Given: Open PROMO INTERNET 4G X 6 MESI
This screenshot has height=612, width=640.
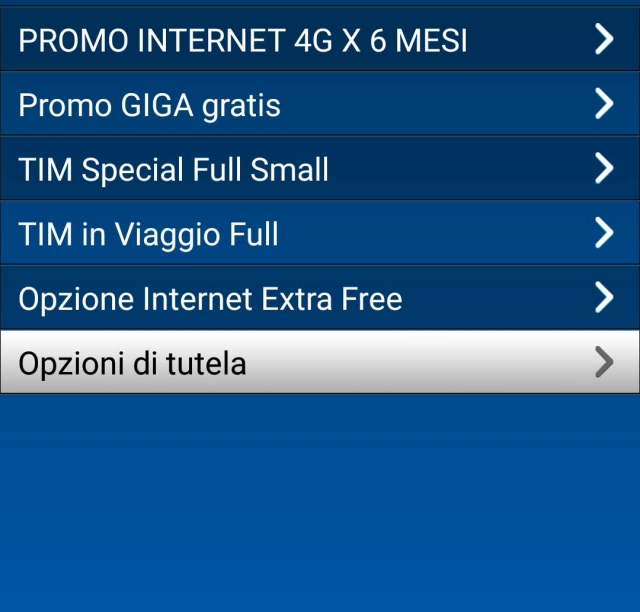Looking at the screenshot, I should pos(320,40).
